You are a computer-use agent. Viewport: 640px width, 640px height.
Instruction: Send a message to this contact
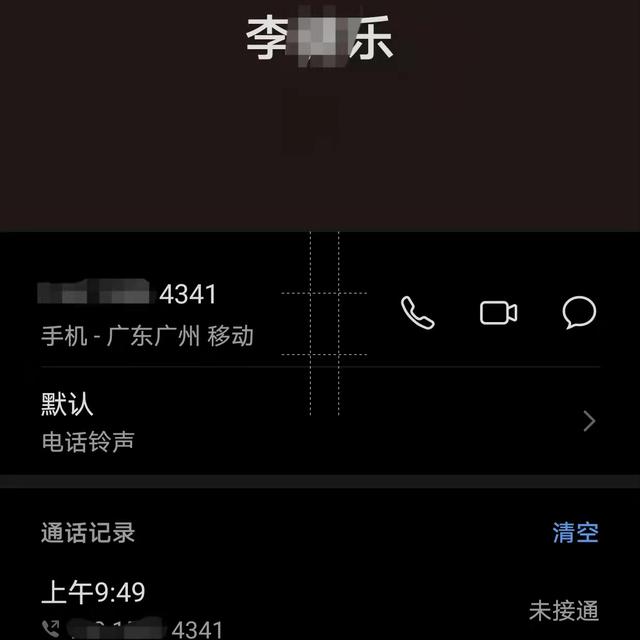click(579, 313)
